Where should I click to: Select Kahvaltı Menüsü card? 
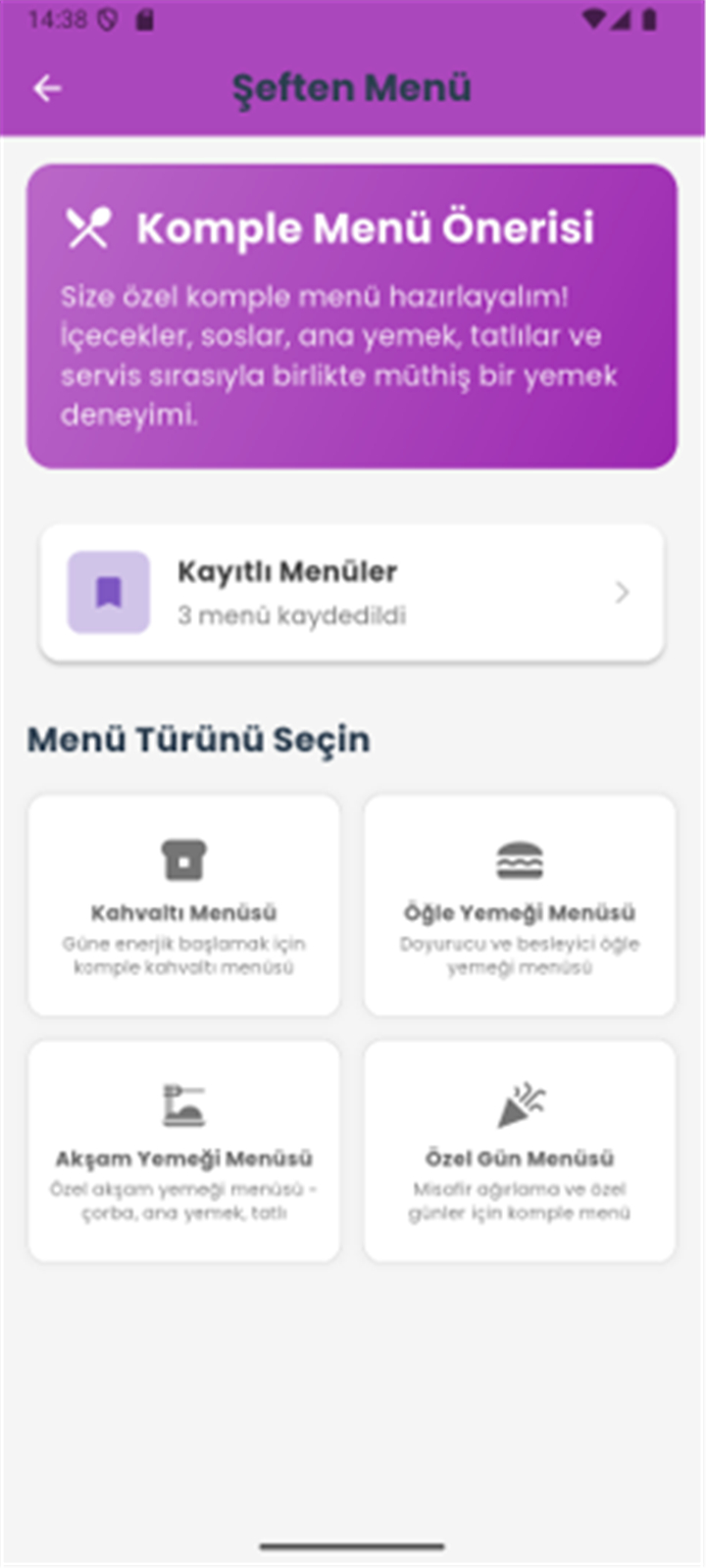(x=184, y=905)
